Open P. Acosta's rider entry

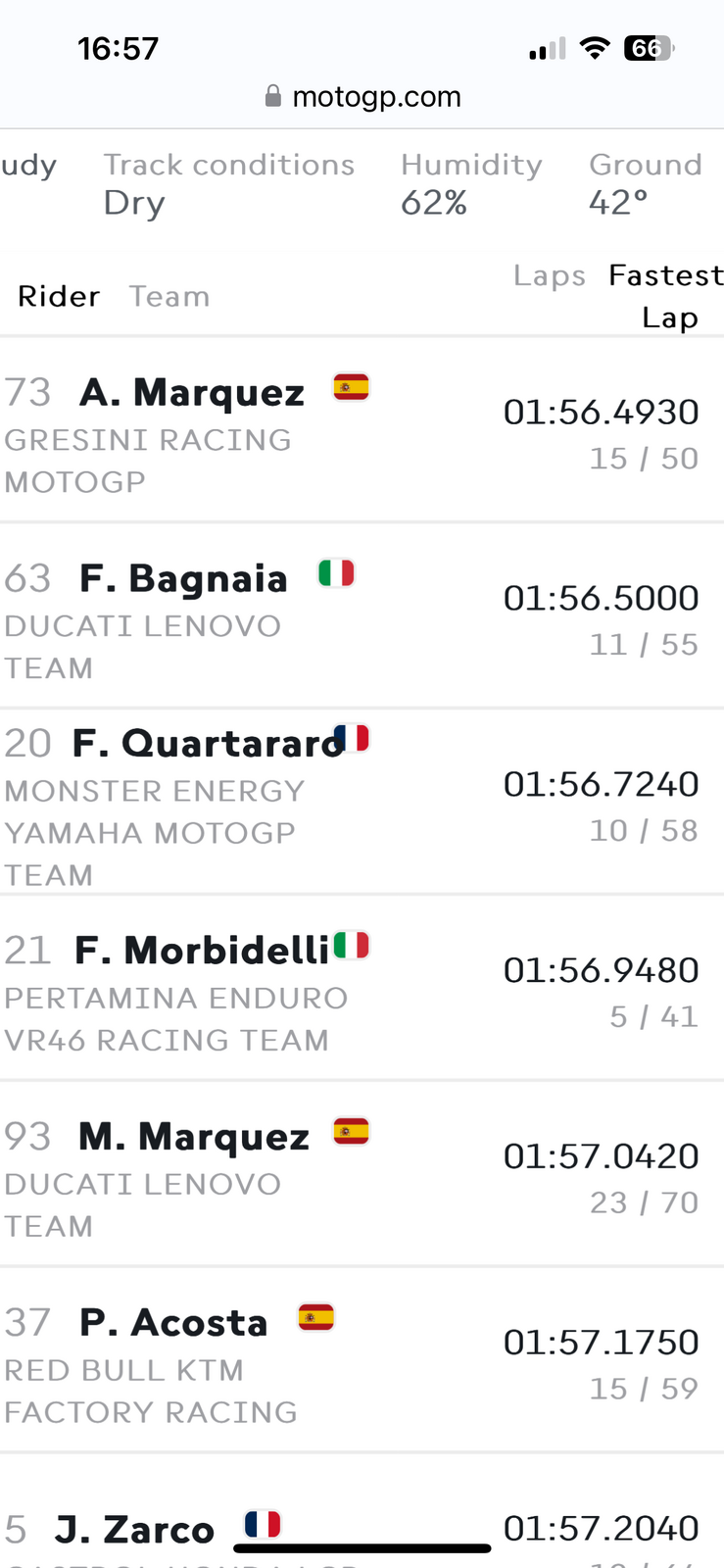pos(173,1323)
